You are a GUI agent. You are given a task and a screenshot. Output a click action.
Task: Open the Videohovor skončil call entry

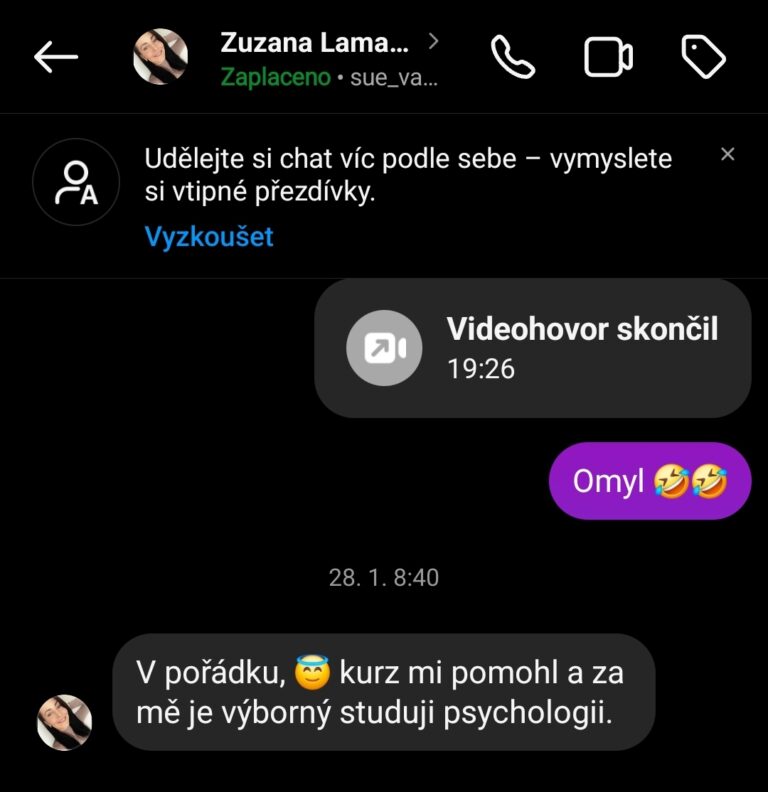tap(532, 348)
